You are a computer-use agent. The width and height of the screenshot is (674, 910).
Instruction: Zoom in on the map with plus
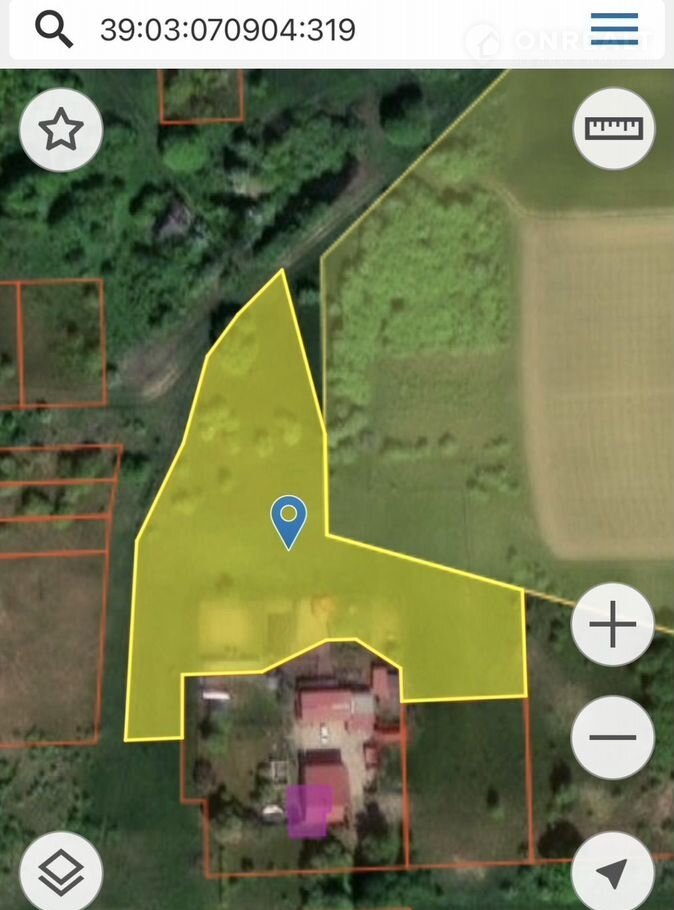point(612,626)
